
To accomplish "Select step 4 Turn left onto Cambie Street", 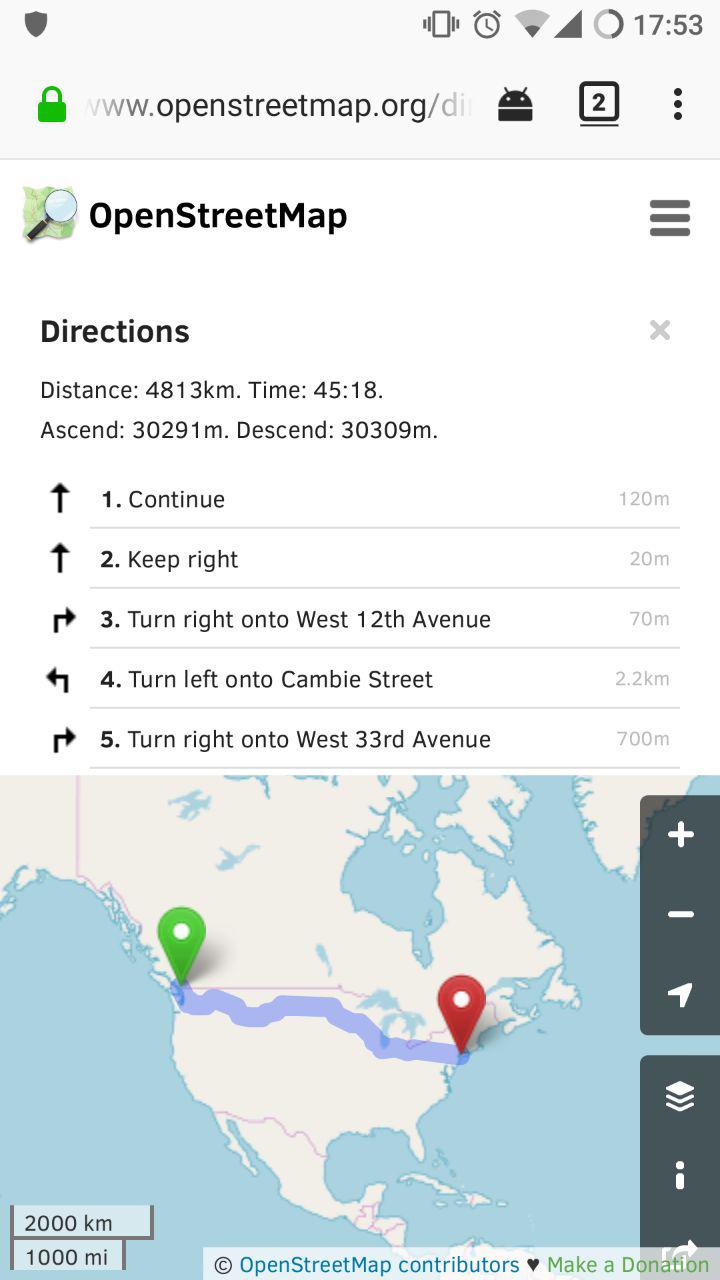I will click(360, 679).
